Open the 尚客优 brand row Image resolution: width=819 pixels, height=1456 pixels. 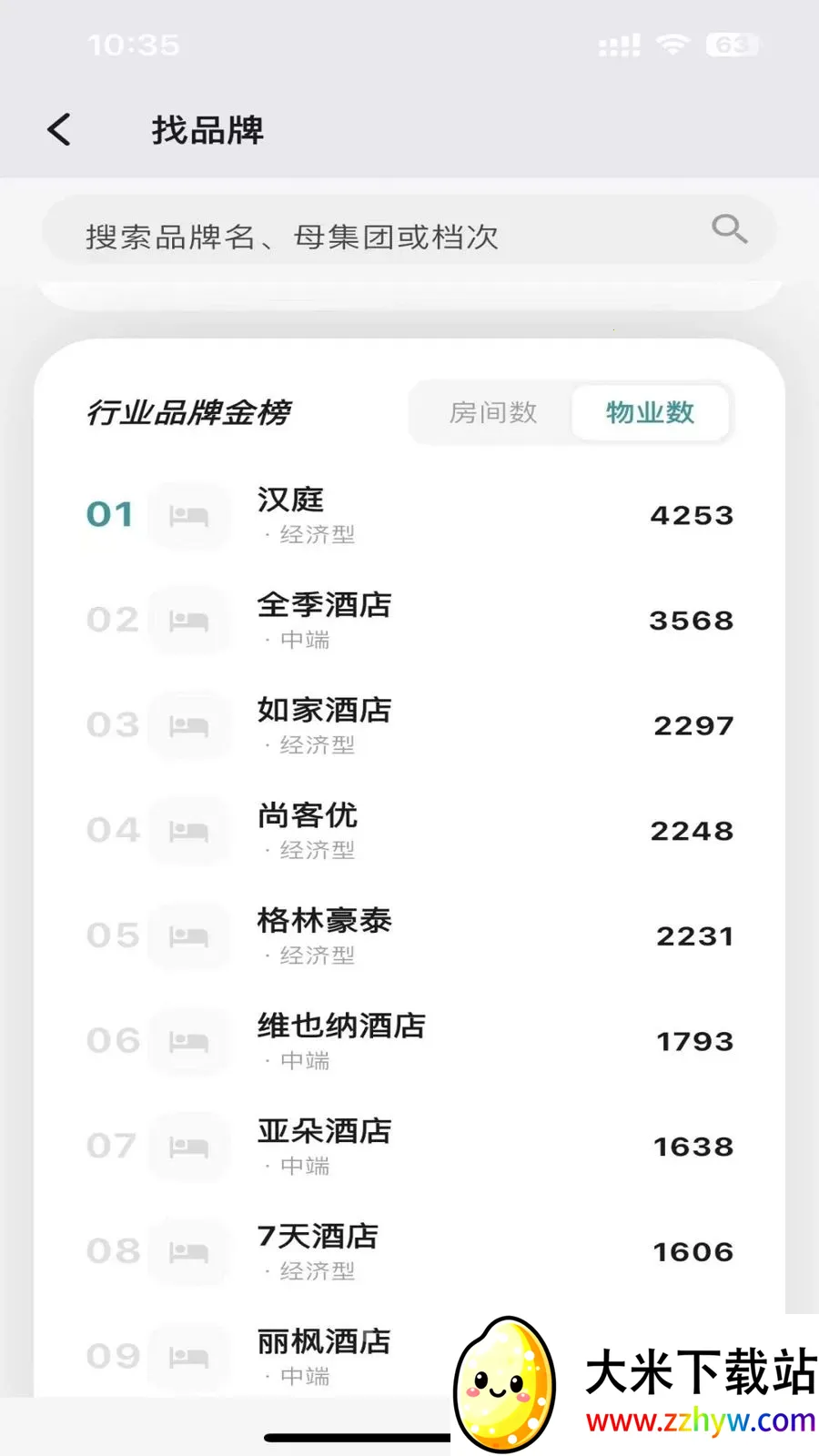pos(409,831)
